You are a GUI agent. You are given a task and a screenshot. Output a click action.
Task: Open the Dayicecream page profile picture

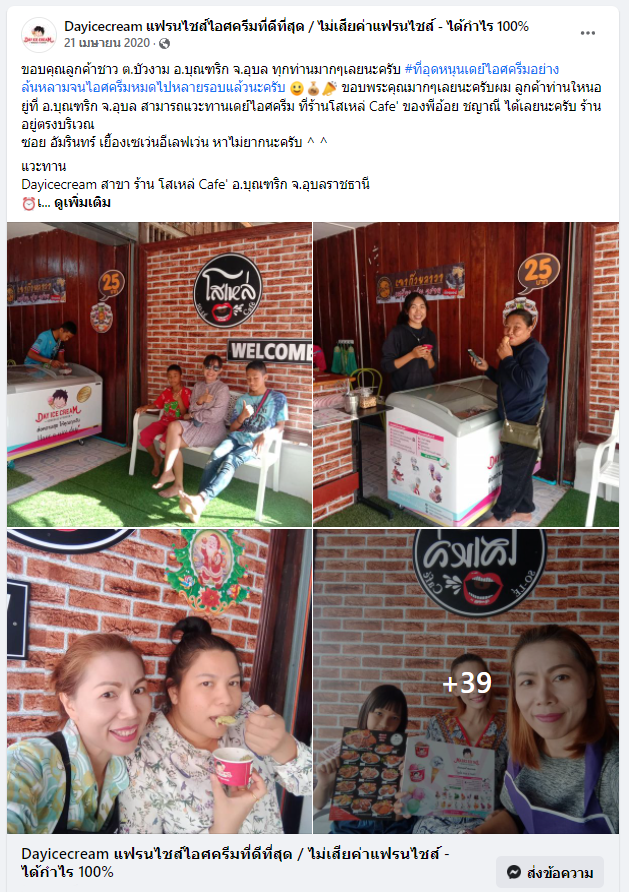tap(38, 35)
